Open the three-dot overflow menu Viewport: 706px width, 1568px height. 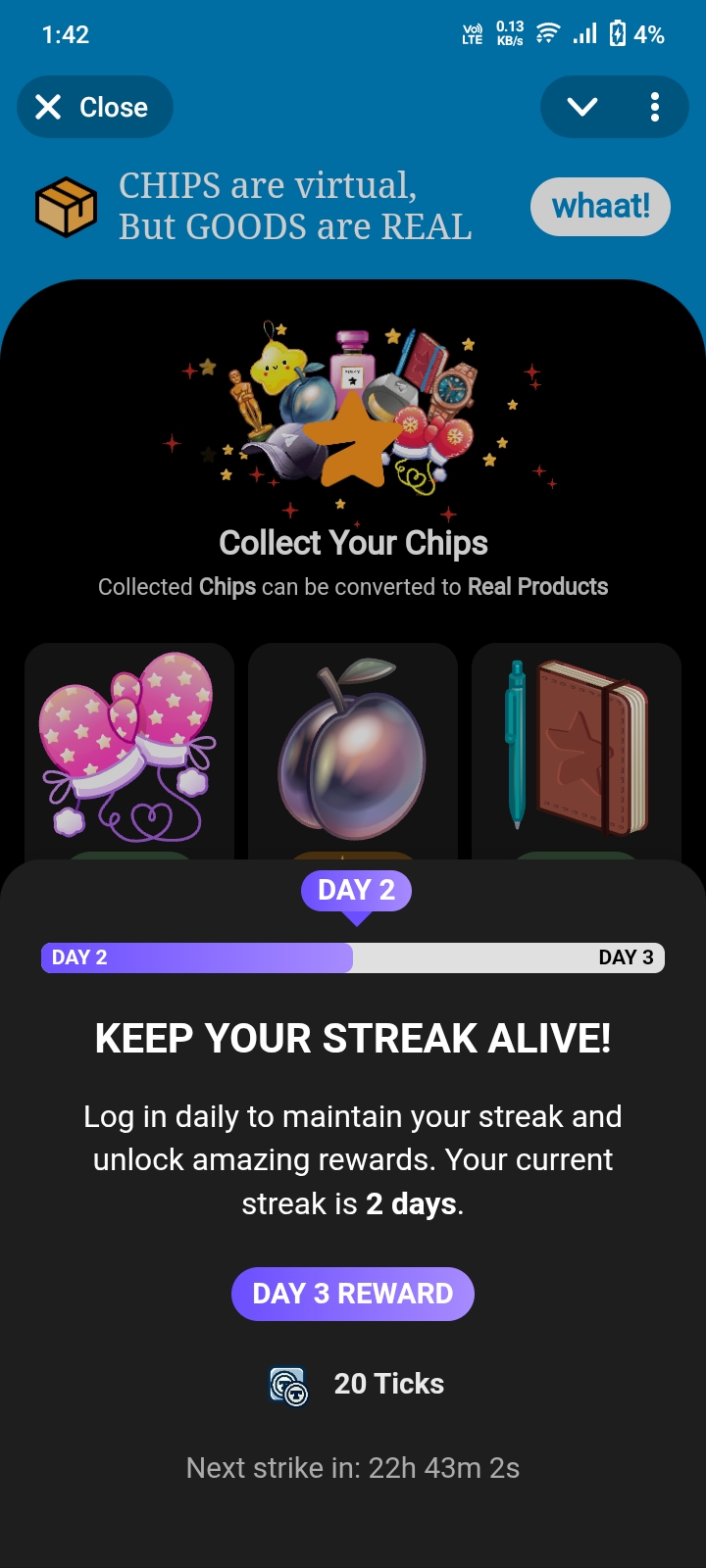coord(655,107)
